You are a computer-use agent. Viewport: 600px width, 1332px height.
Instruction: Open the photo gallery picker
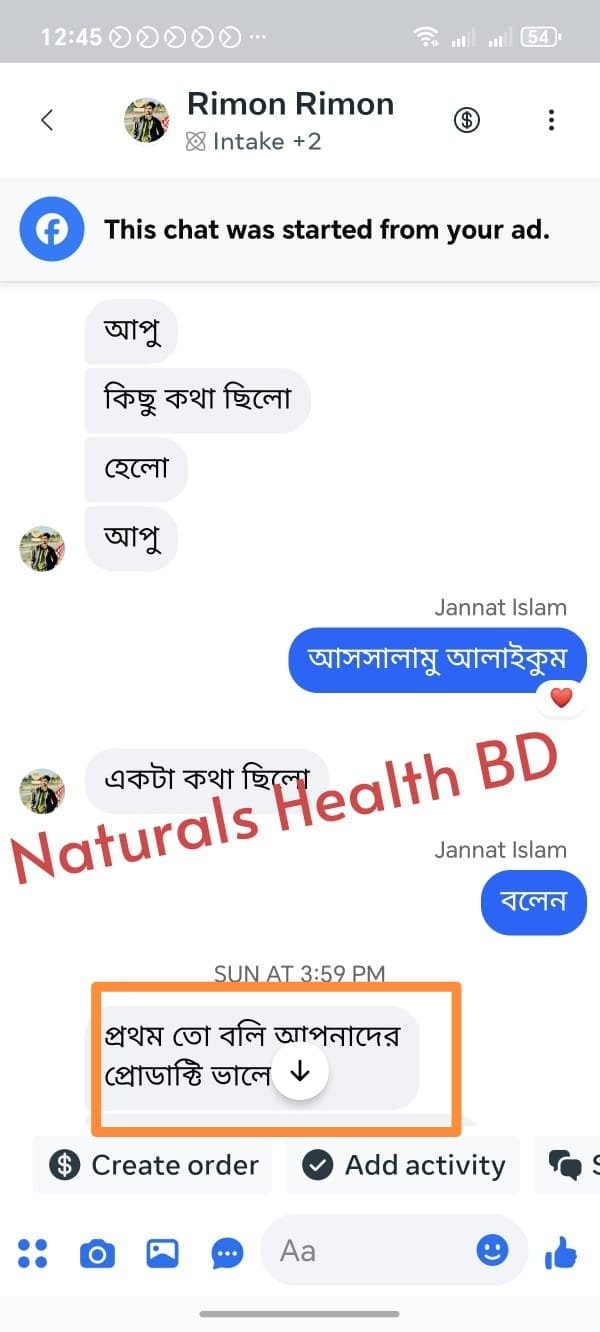[x=162, y=1252]
